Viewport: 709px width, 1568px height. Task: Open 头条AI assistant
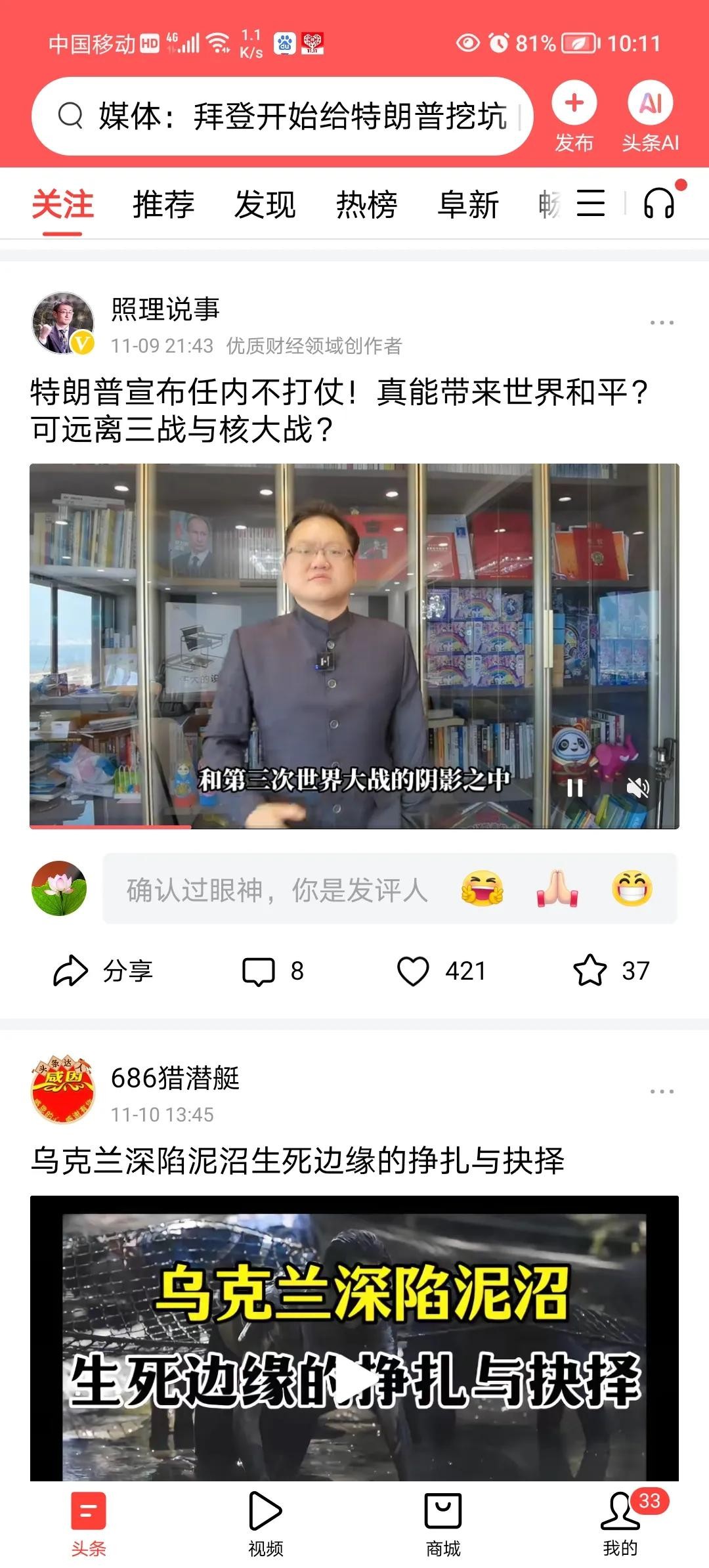coord(650,116)
